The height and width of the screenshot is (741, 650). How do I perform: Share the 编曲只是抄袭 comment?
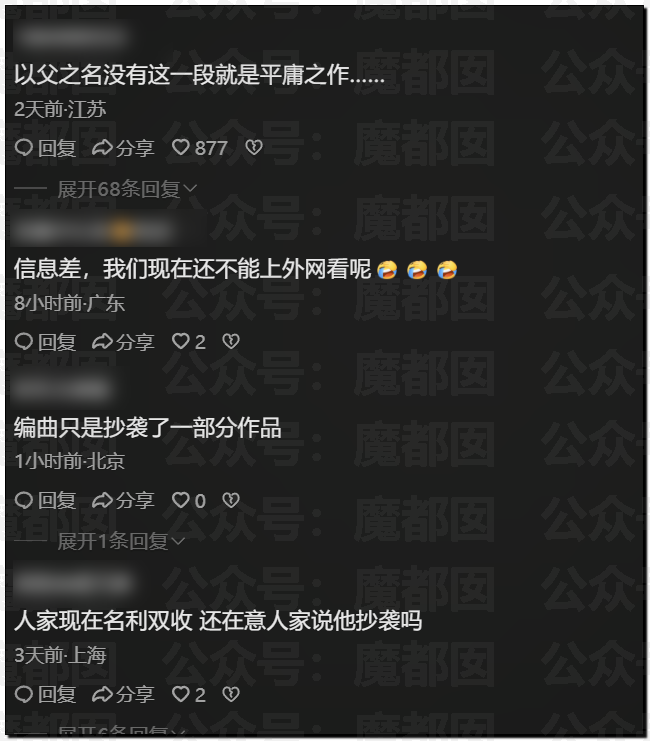123,500
